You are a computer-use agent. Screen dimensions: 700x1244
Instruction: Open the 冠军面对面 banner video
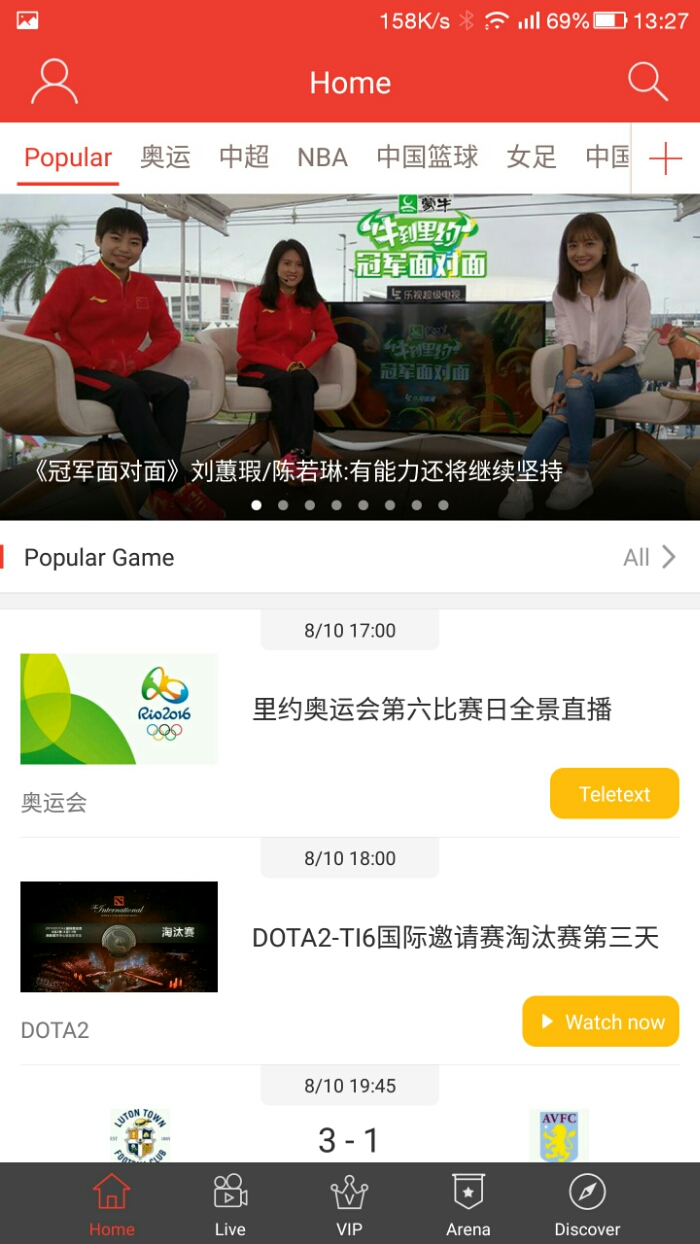pos(350,357)
